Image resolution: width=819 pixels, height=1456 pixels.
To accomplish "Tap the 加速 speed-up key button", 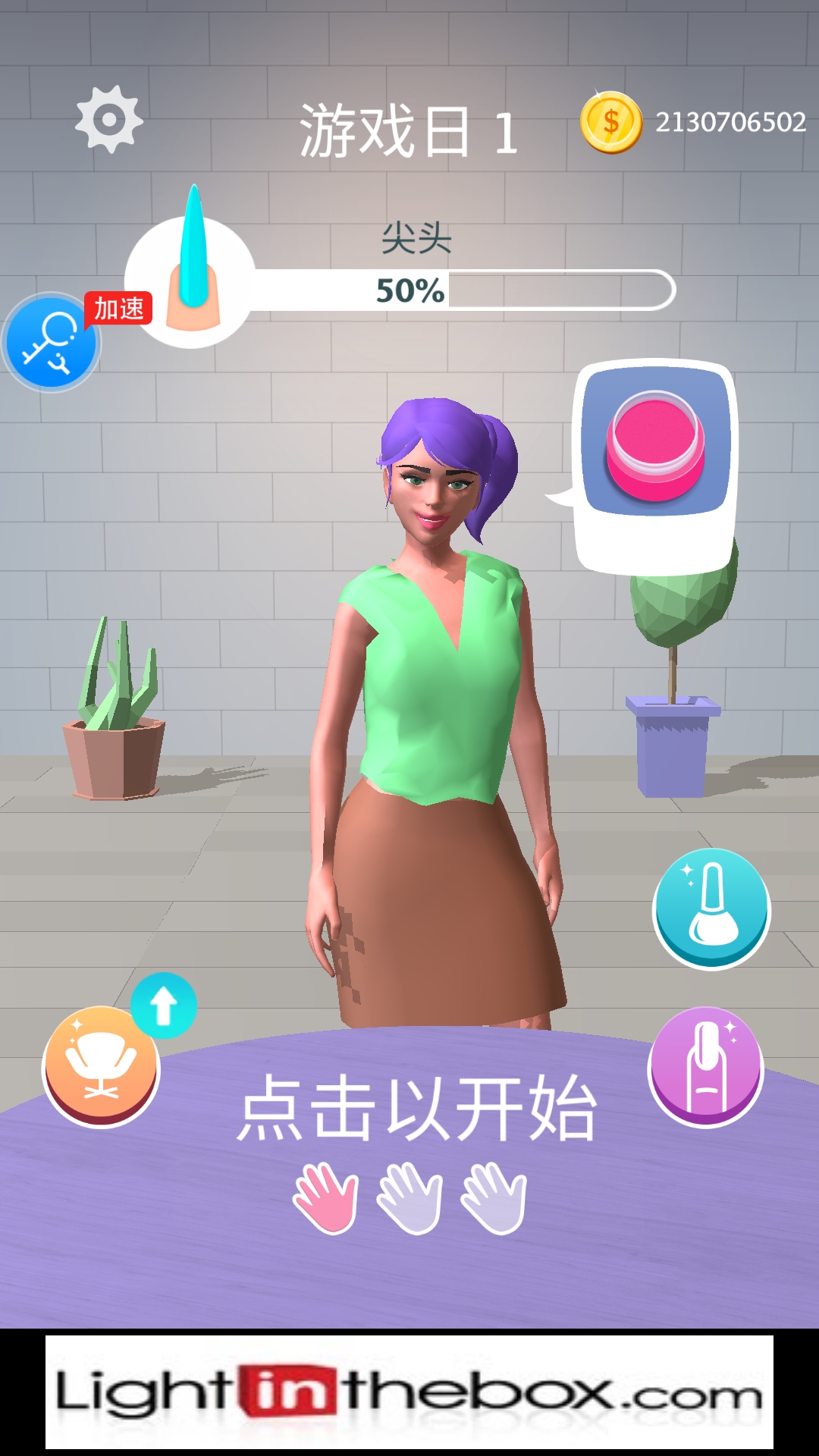I will pos(52,343).
